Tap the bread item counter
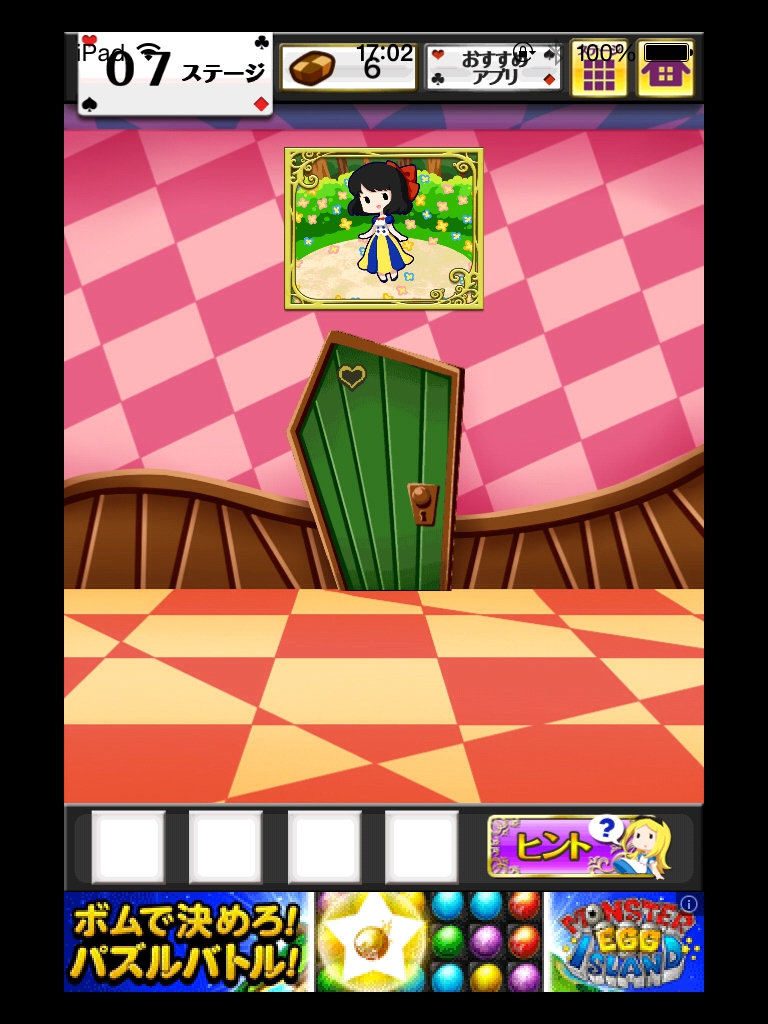Image resolution: width=768 pixels, height=1024 pixels. (x=347, y=68)
